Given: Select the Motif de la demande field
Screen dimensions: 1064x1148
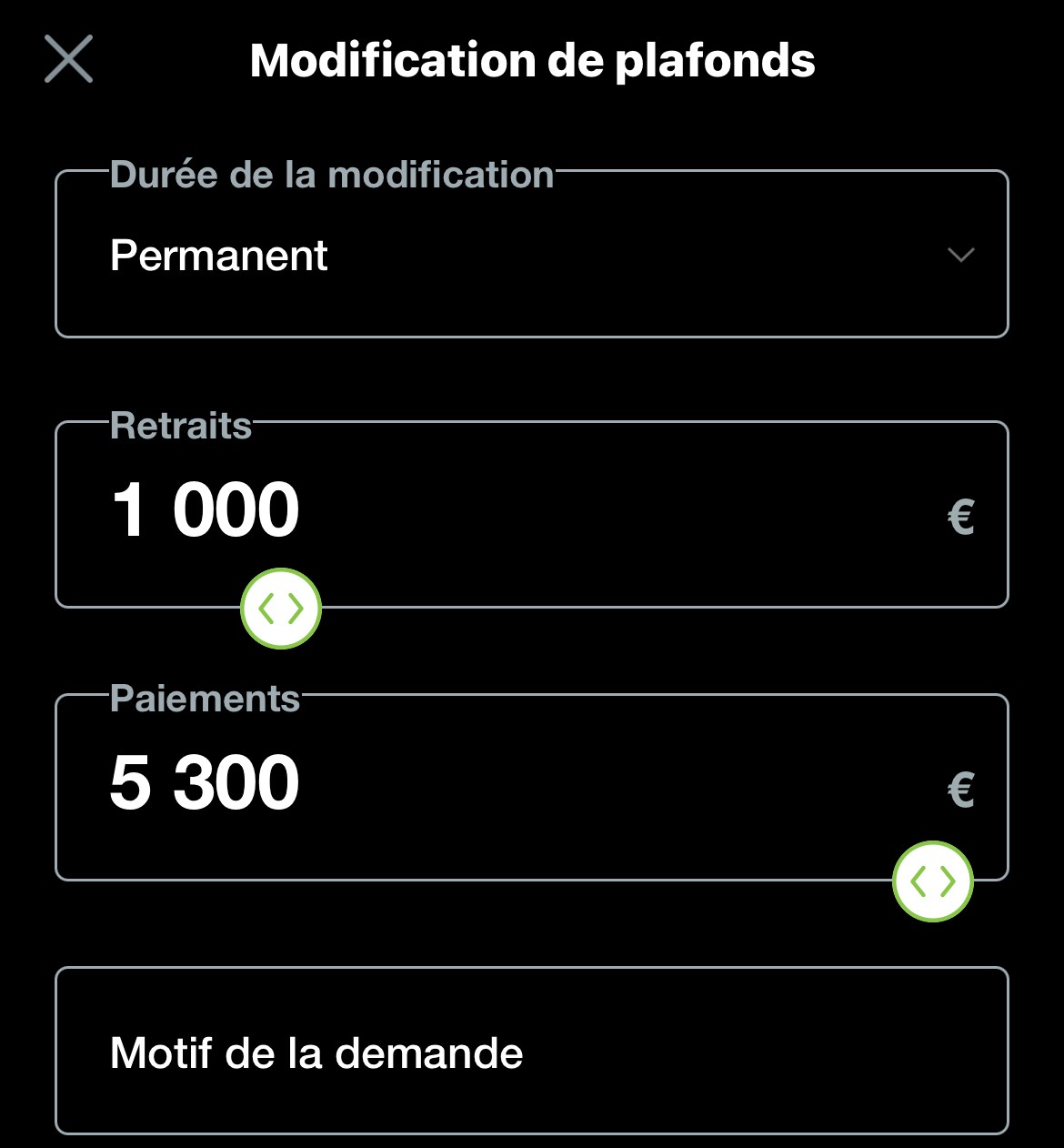Looking at the screenshot, I should coord(532,1052).
